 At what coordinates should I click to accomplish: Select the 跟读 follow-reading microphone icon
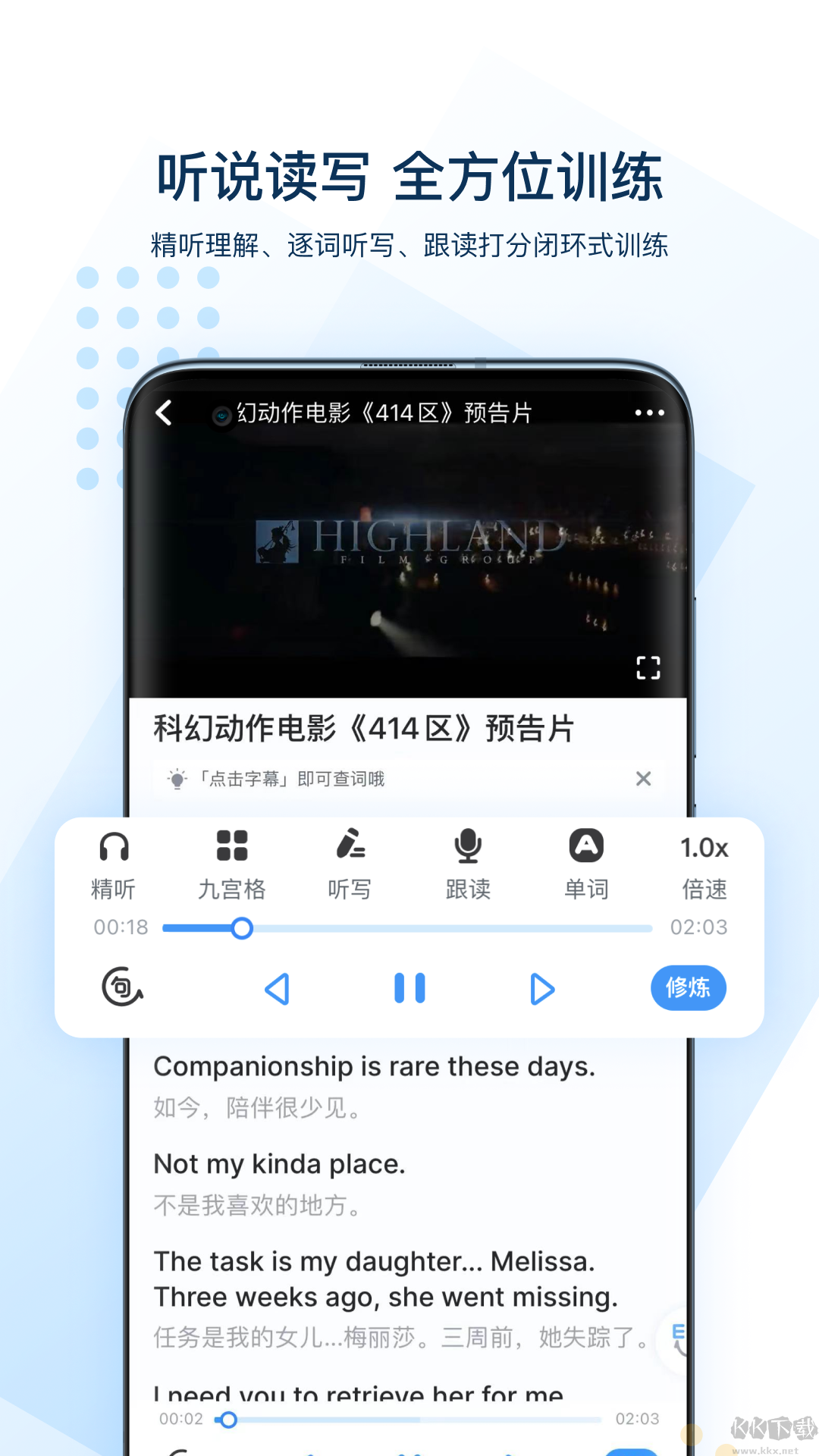[x=468, y=848]
